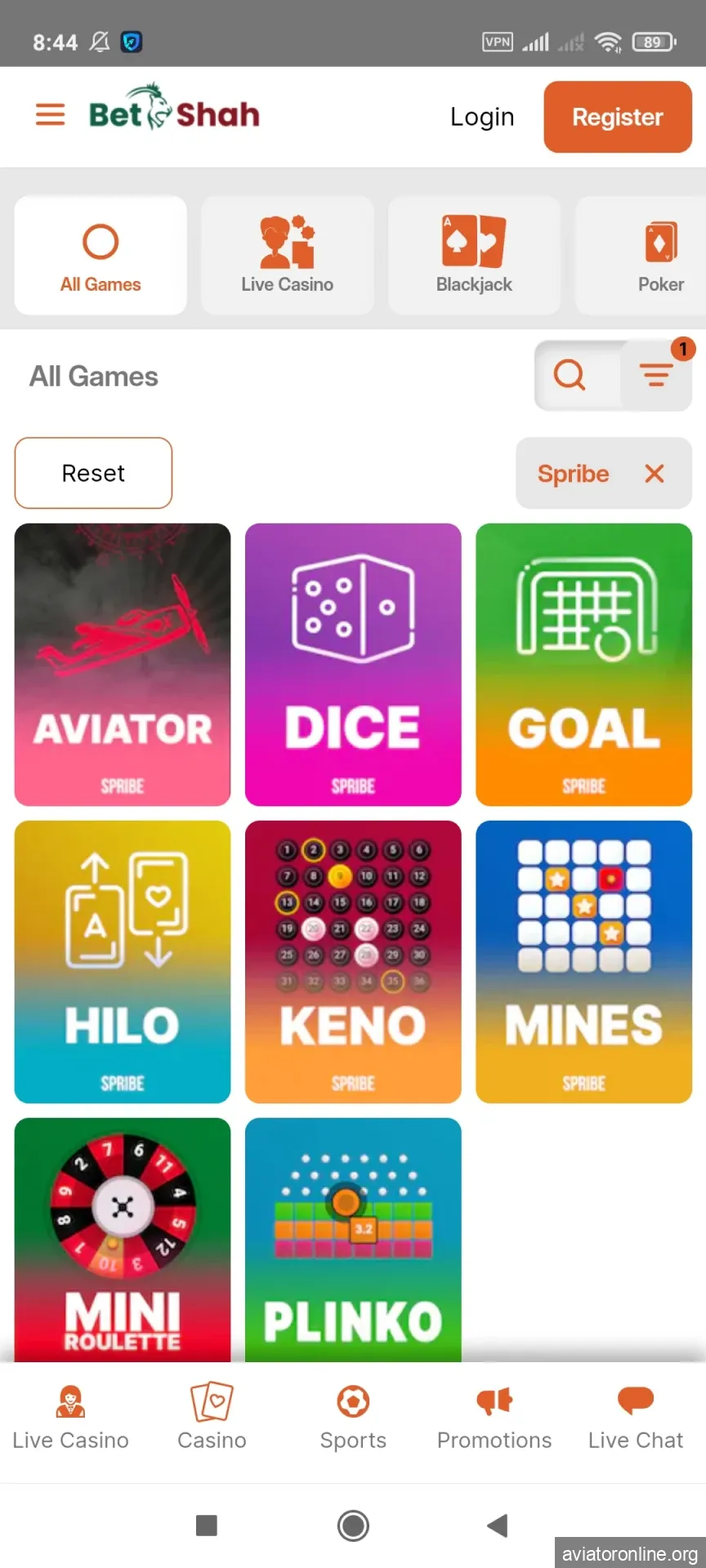706x1568 pixels.
Task: Open the game search icon
Action: point(570,376)
